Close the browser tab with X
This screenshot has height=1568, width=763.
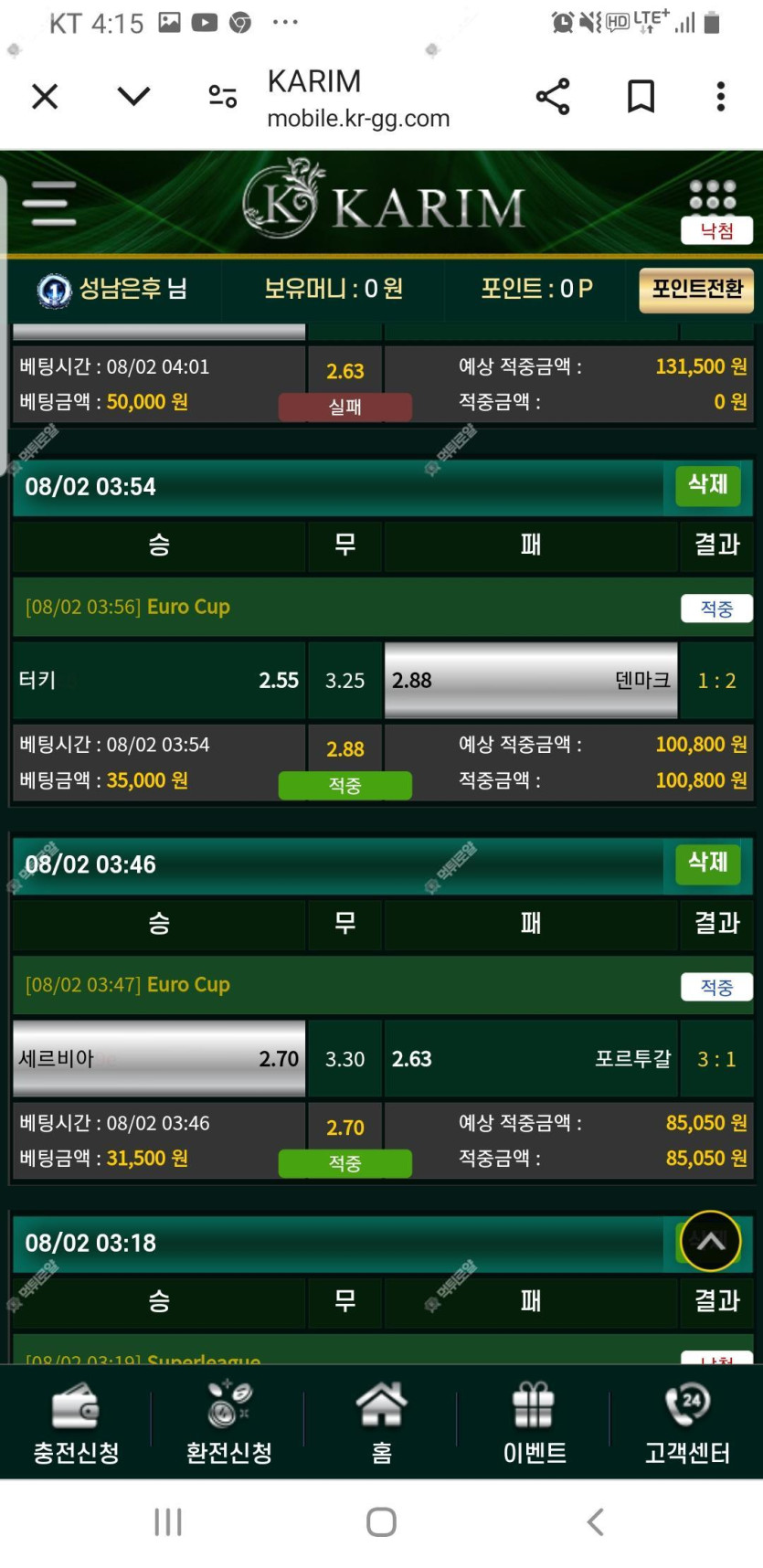(x=45, y=96)
